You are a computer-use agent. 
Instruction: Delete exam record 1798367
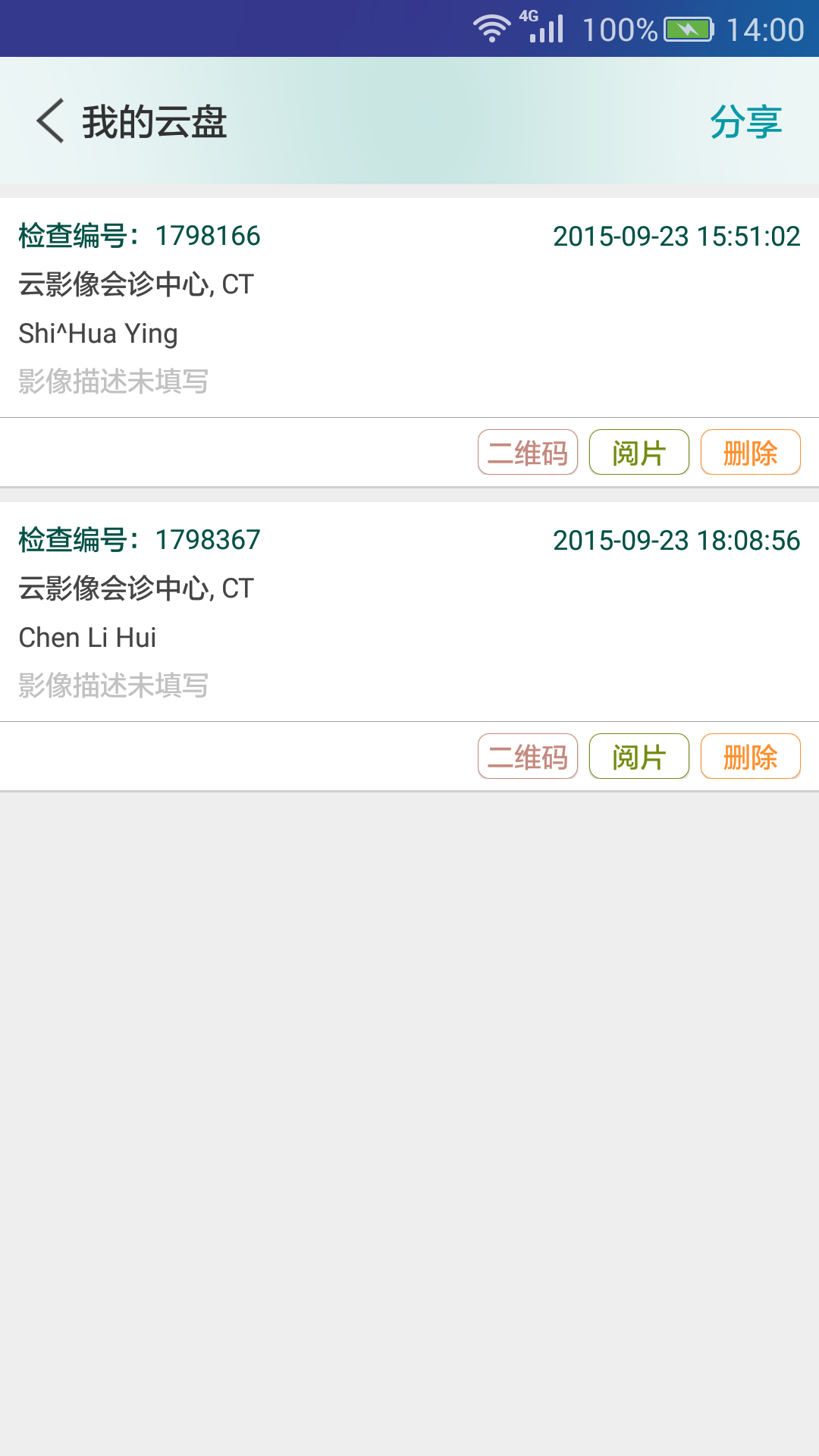tap(750, 757)
